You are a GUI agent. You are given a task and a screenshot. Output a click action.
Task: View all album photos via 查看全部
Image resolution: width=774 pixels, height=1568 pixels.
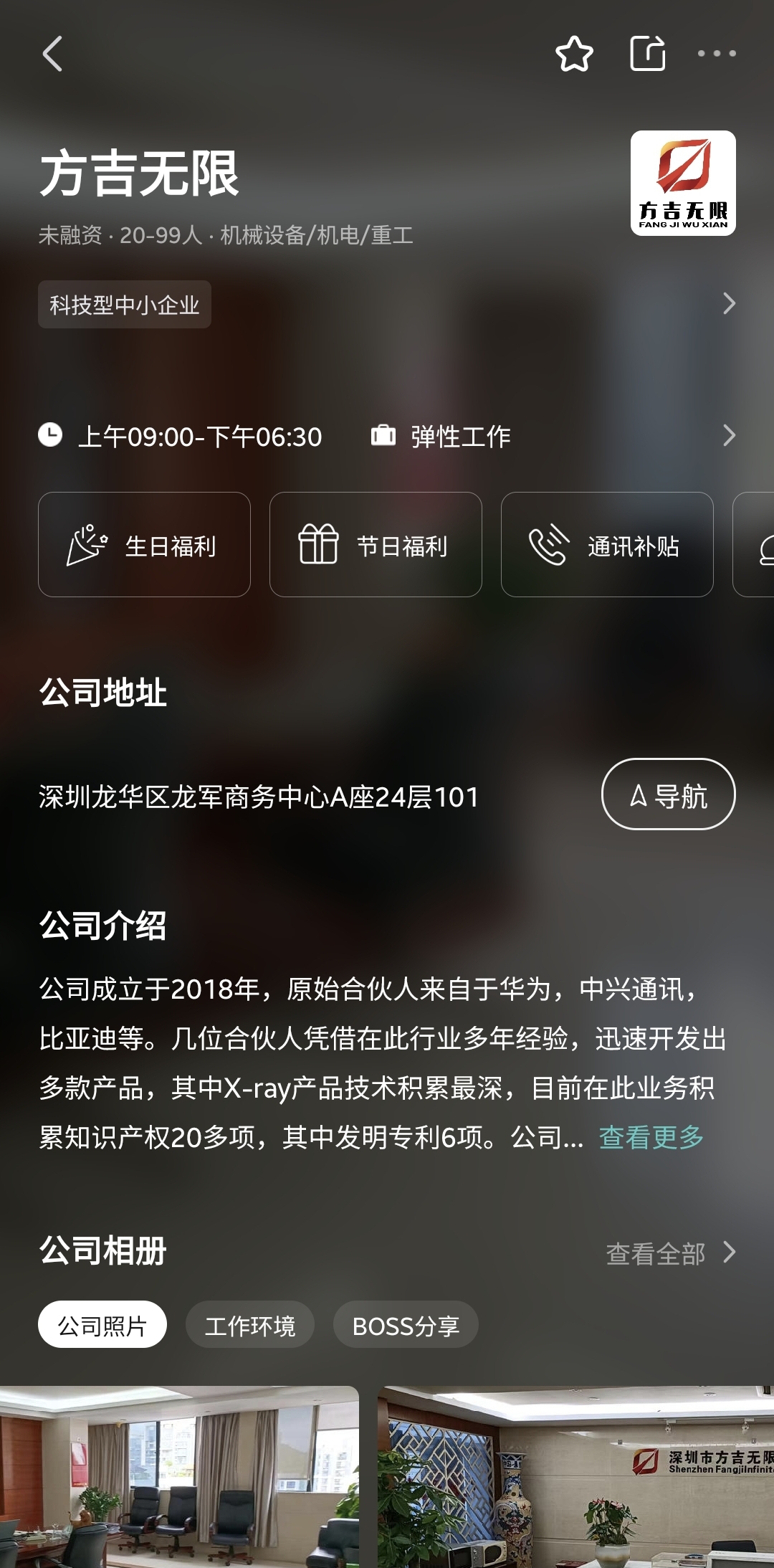(670, 1253)
